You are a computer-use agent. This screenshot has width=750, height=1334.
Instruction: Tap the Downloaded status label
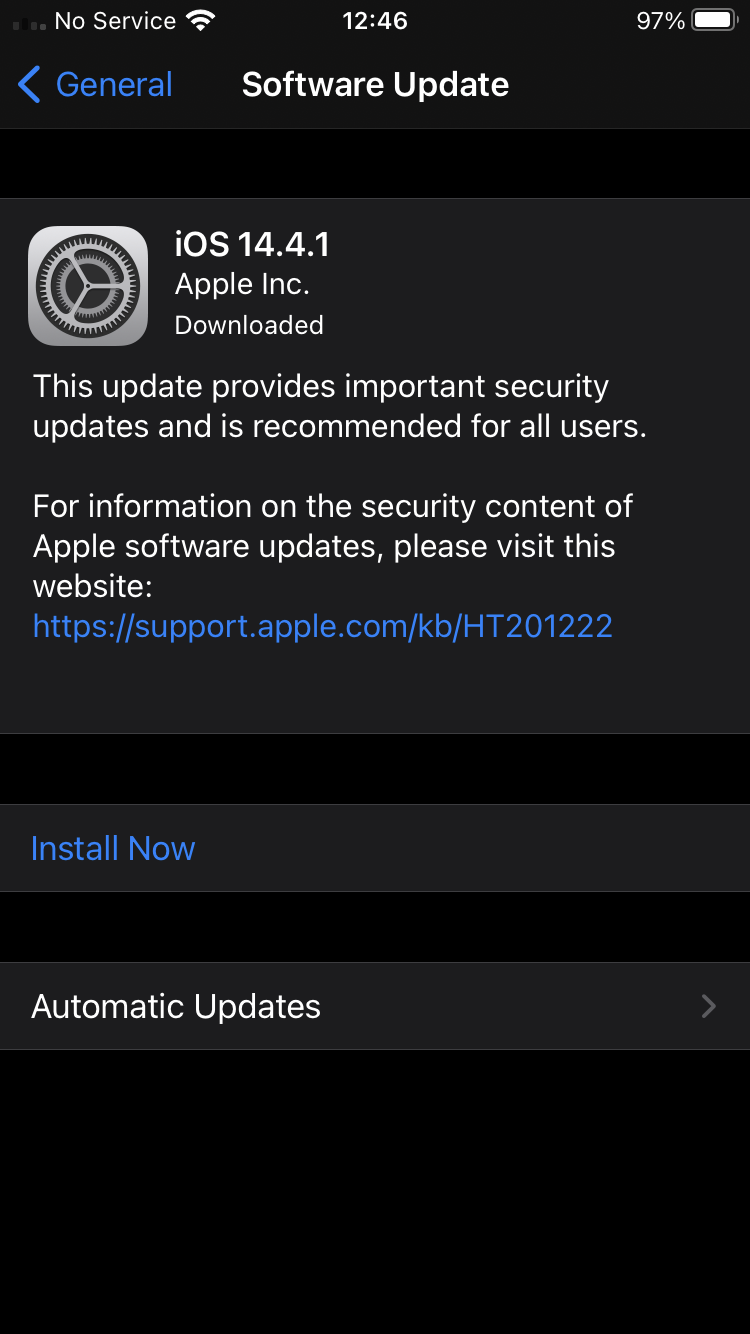click(249, 325)
